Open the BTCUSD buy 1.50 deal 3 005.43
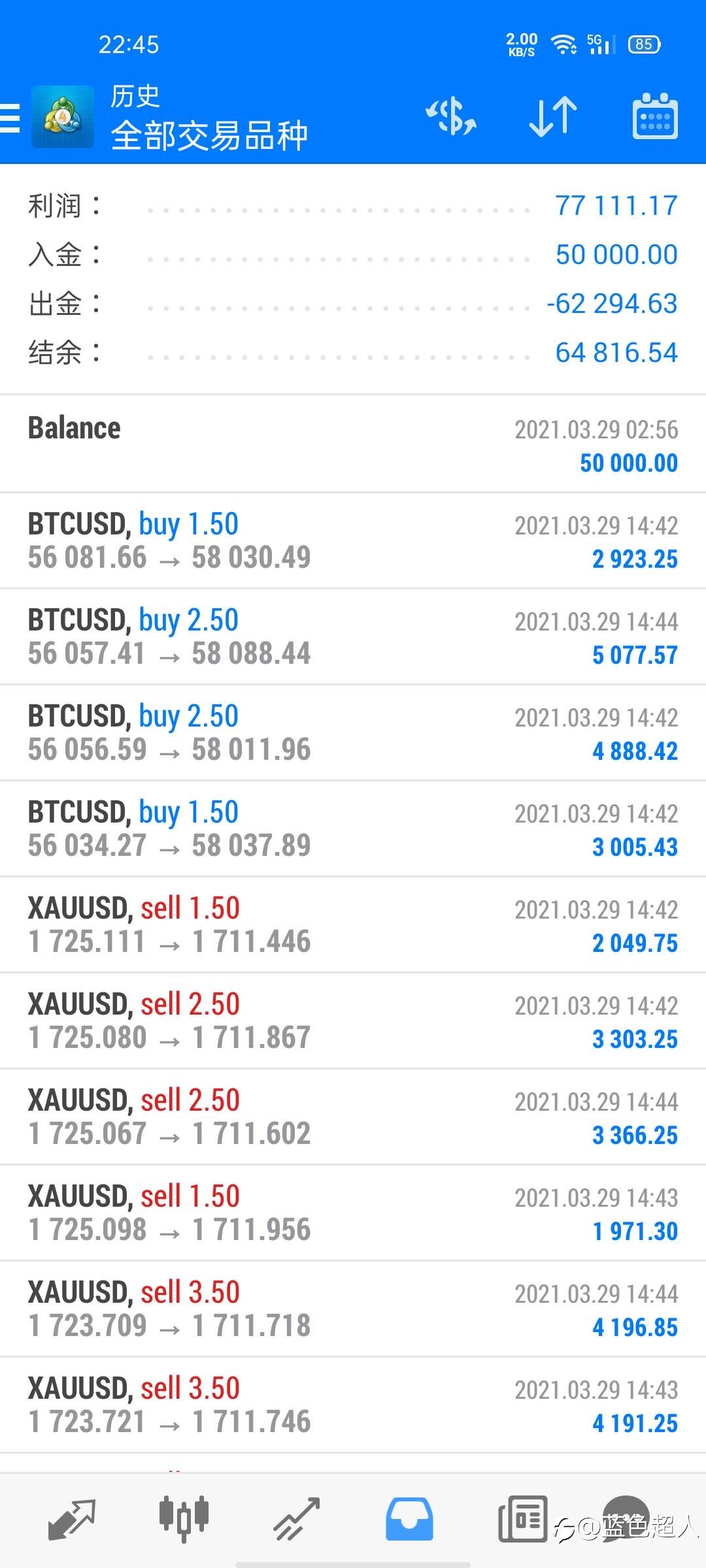Viewport: 706px width, 1568px height. coord(353,829)
